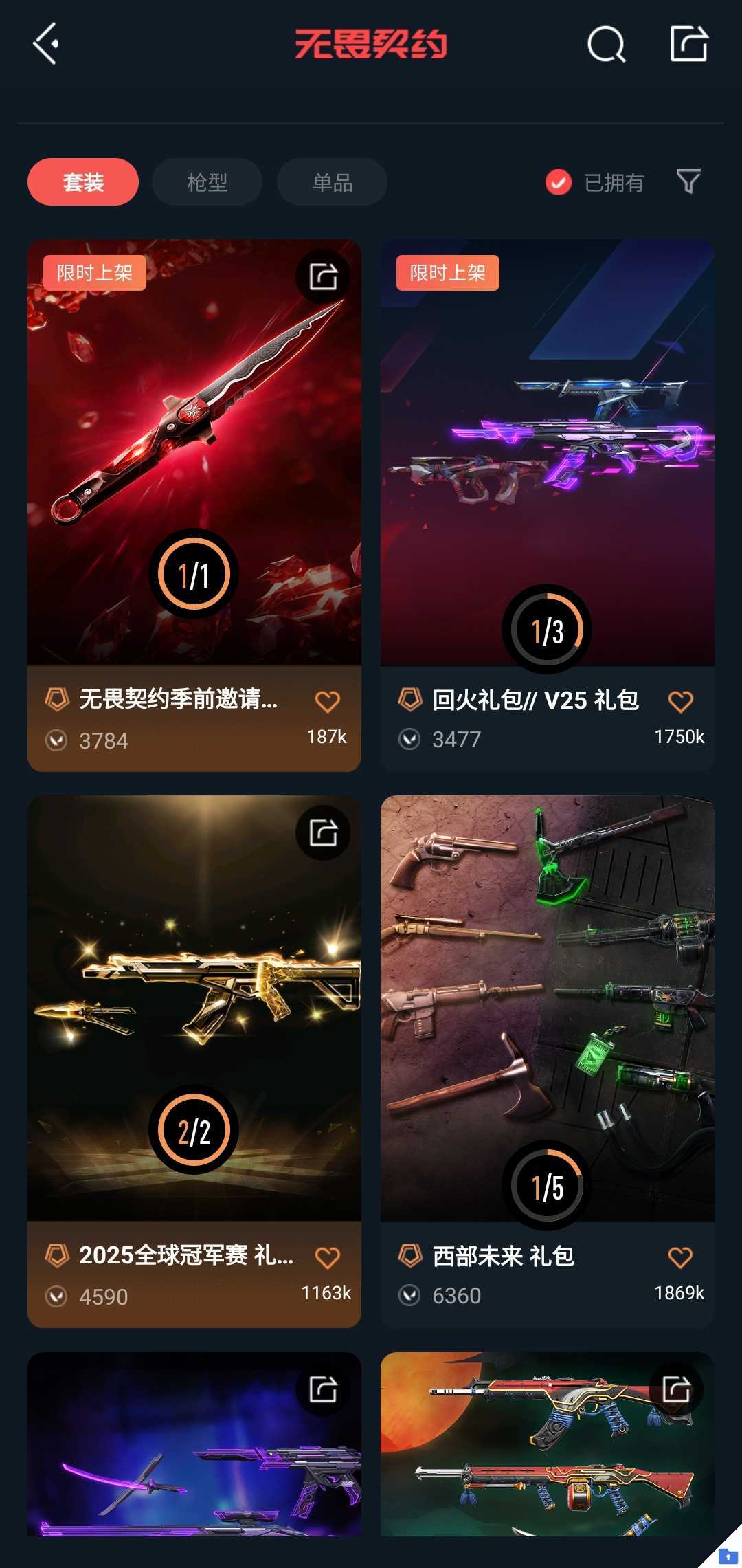
Task: Switch to the 单品 tab
Action: pos(332,182)
